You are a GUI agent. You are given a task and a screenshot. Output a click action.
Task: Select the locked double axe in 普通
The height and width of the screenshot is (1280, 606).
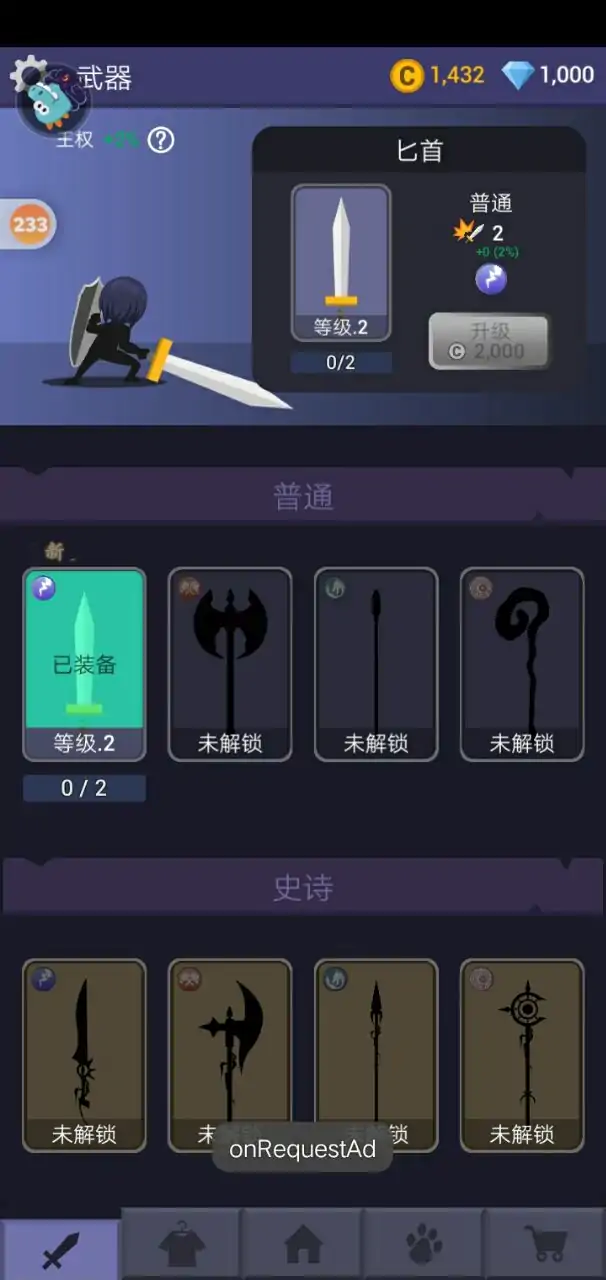(x=230, y=664)
